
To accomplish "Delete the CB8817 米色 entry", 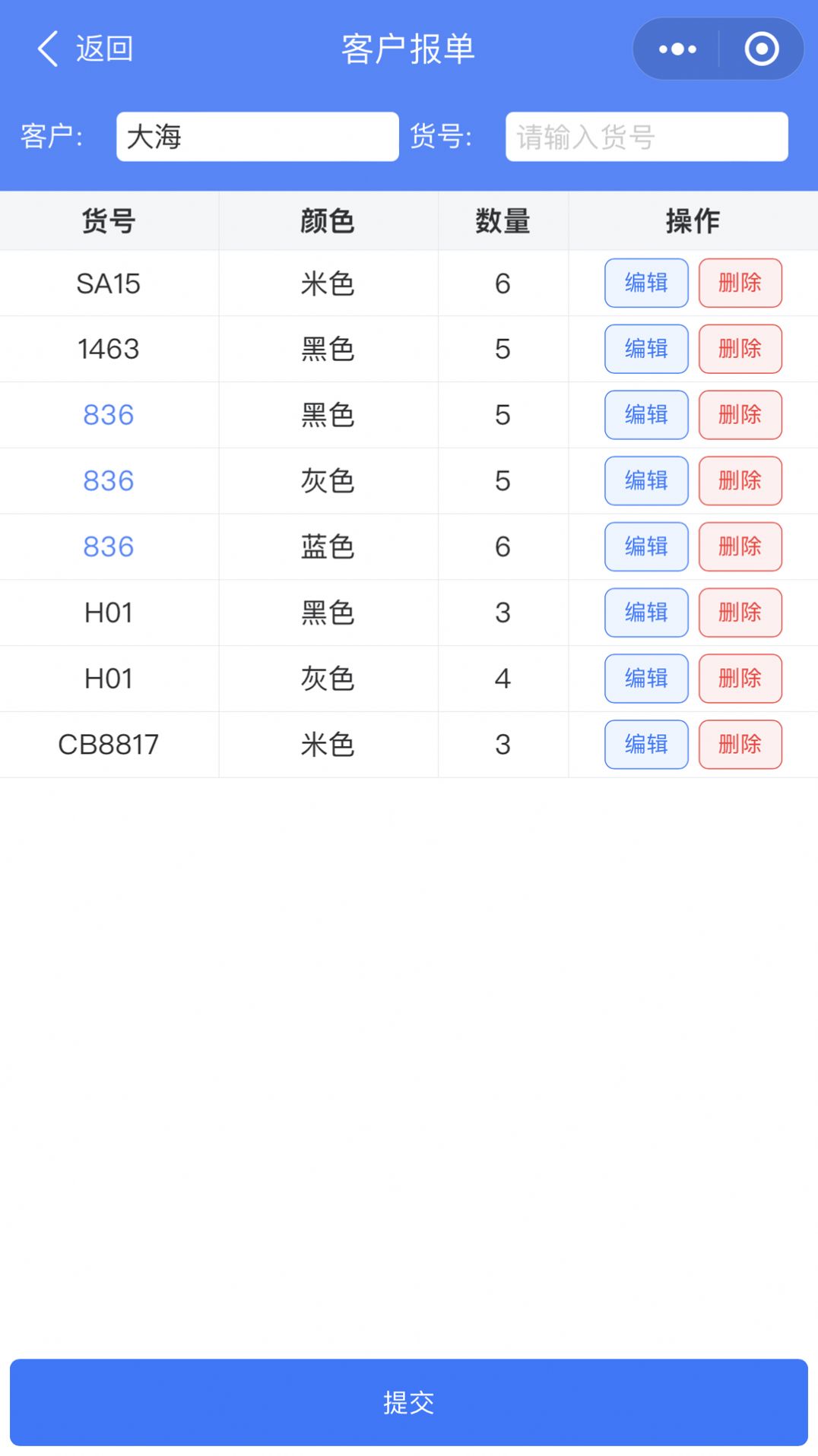I will coord(740,745).
